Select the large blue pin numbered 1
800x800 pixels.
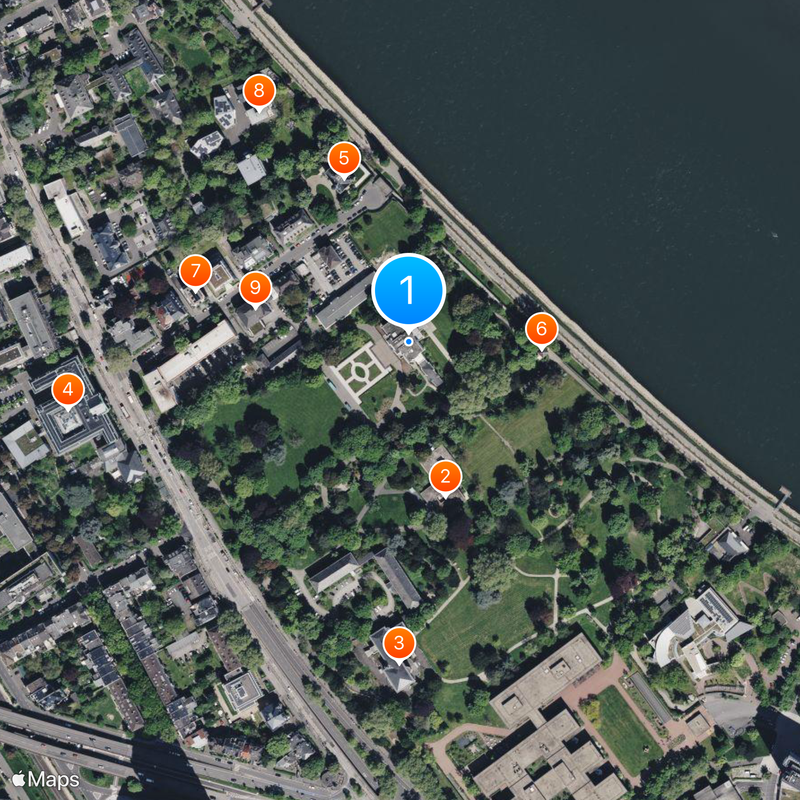tap(408, 291)
